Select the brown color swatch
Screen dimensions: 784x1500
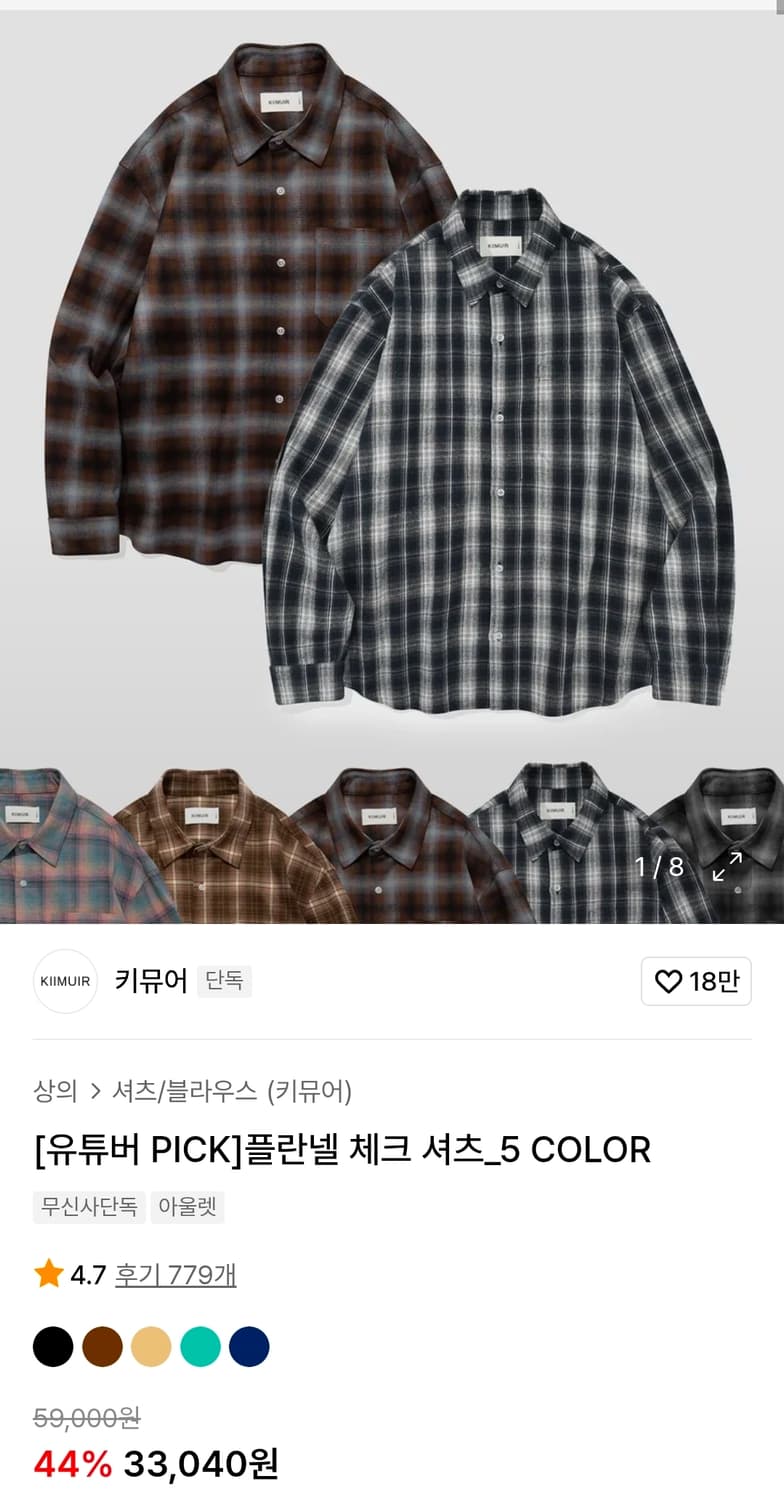(x=101, y=1347)
